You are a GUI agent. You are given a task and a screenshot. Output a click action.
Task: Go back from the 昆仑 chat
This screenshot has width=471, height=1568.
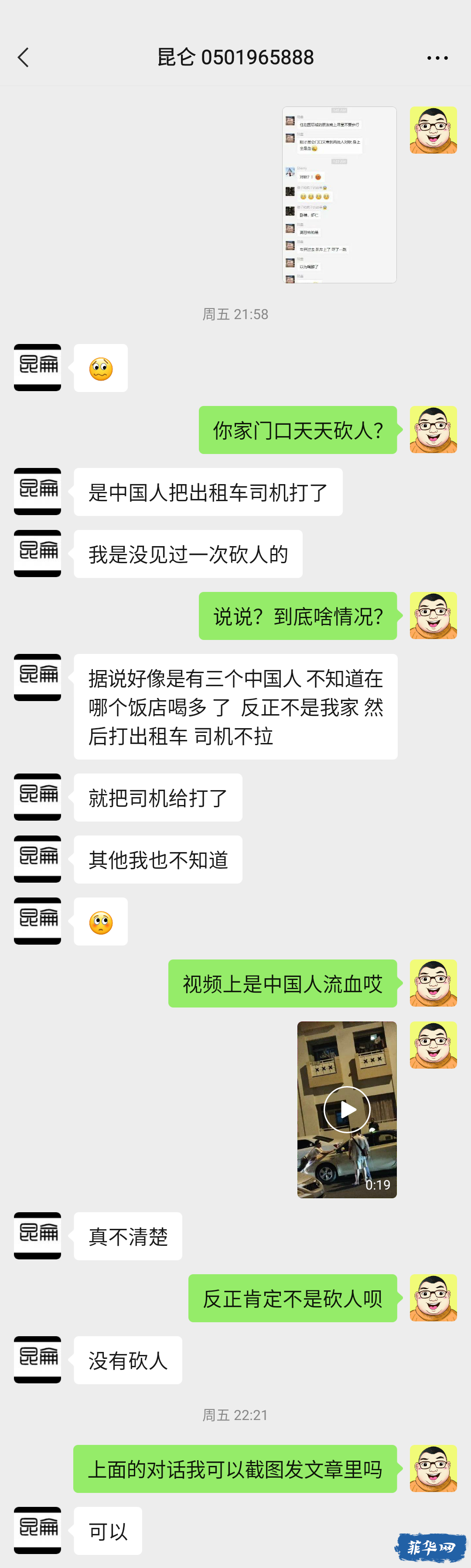tap(23, 58)
